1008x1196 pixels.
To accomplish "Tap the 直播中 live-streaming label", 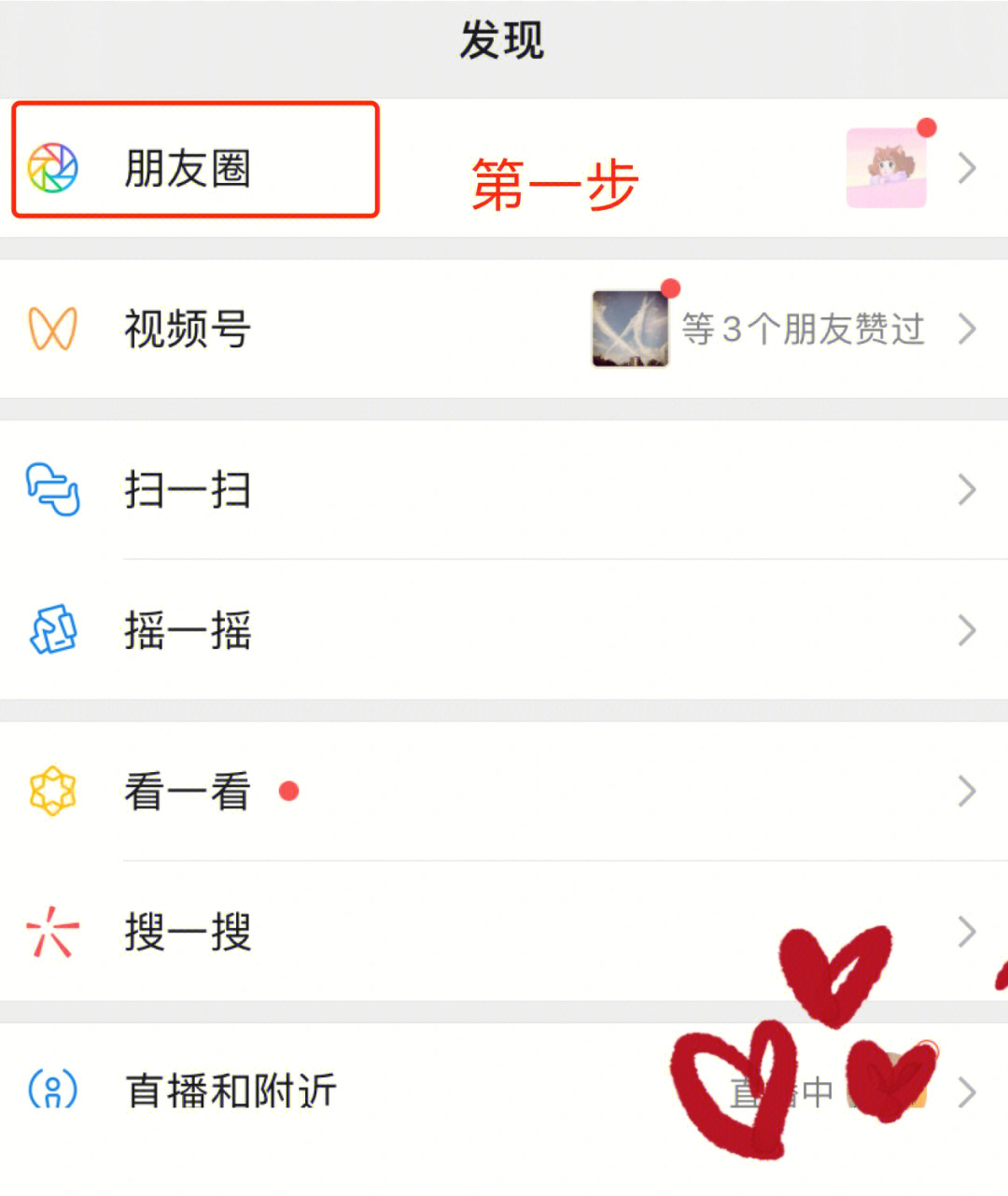I will click(x=784, y=1090).
